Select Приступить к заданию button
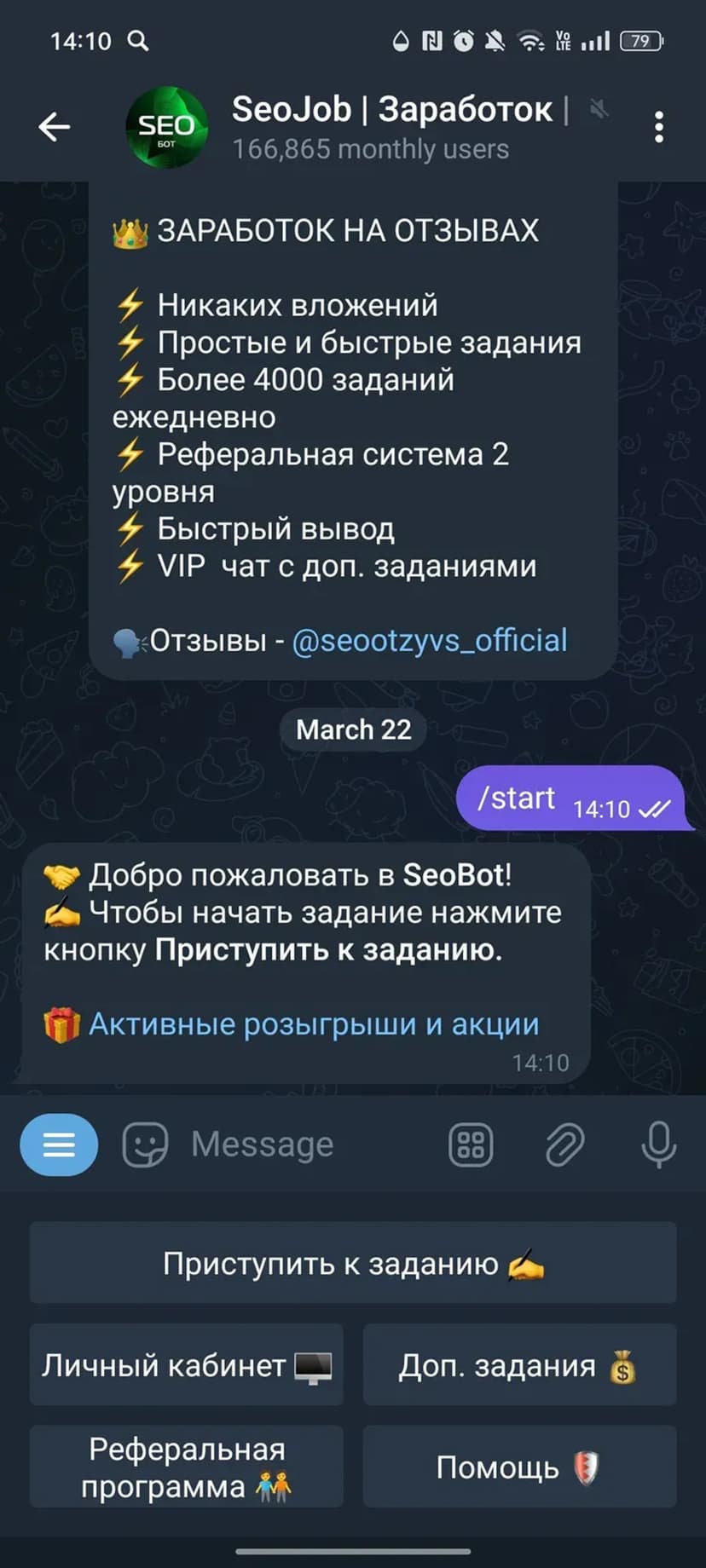 (x=353, y=1264)
